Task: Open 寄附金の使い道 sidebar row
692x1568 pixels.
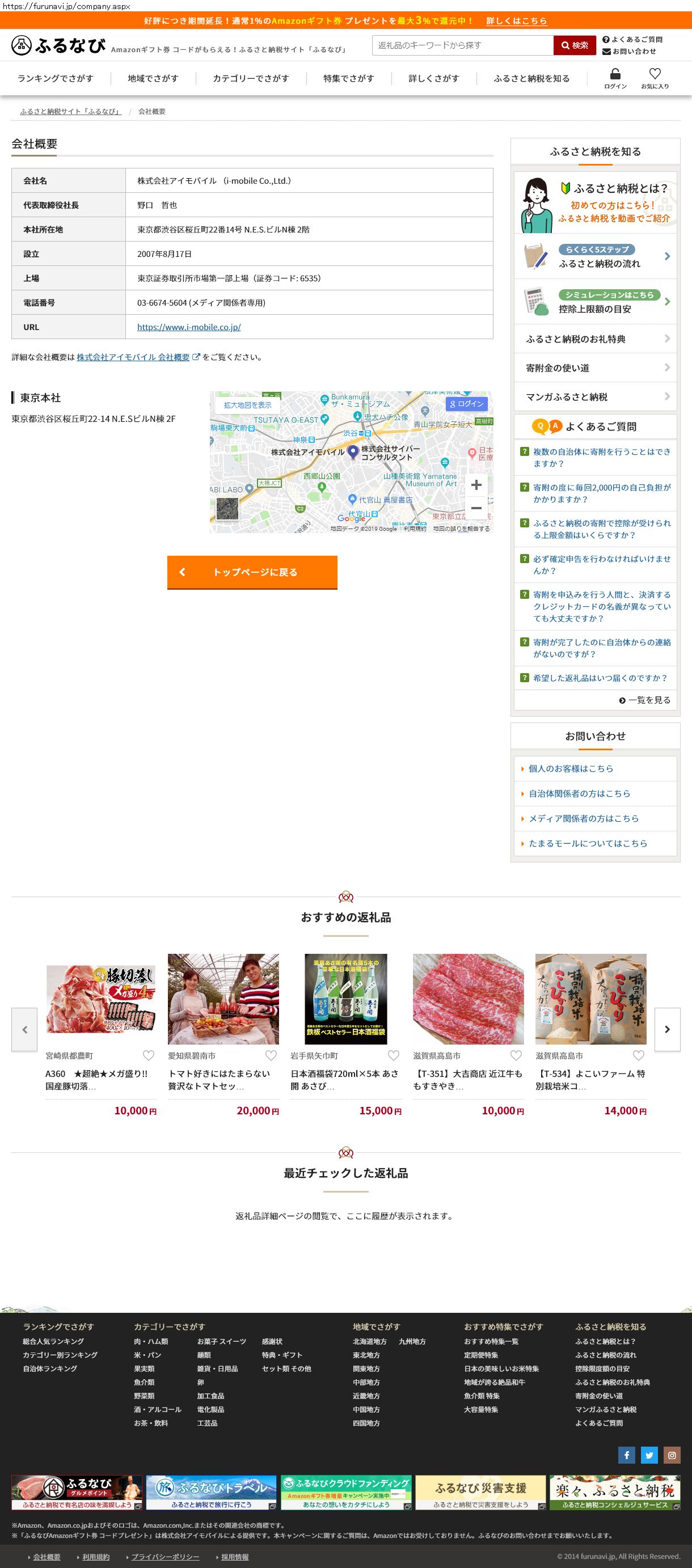Action: coord(595,367)
